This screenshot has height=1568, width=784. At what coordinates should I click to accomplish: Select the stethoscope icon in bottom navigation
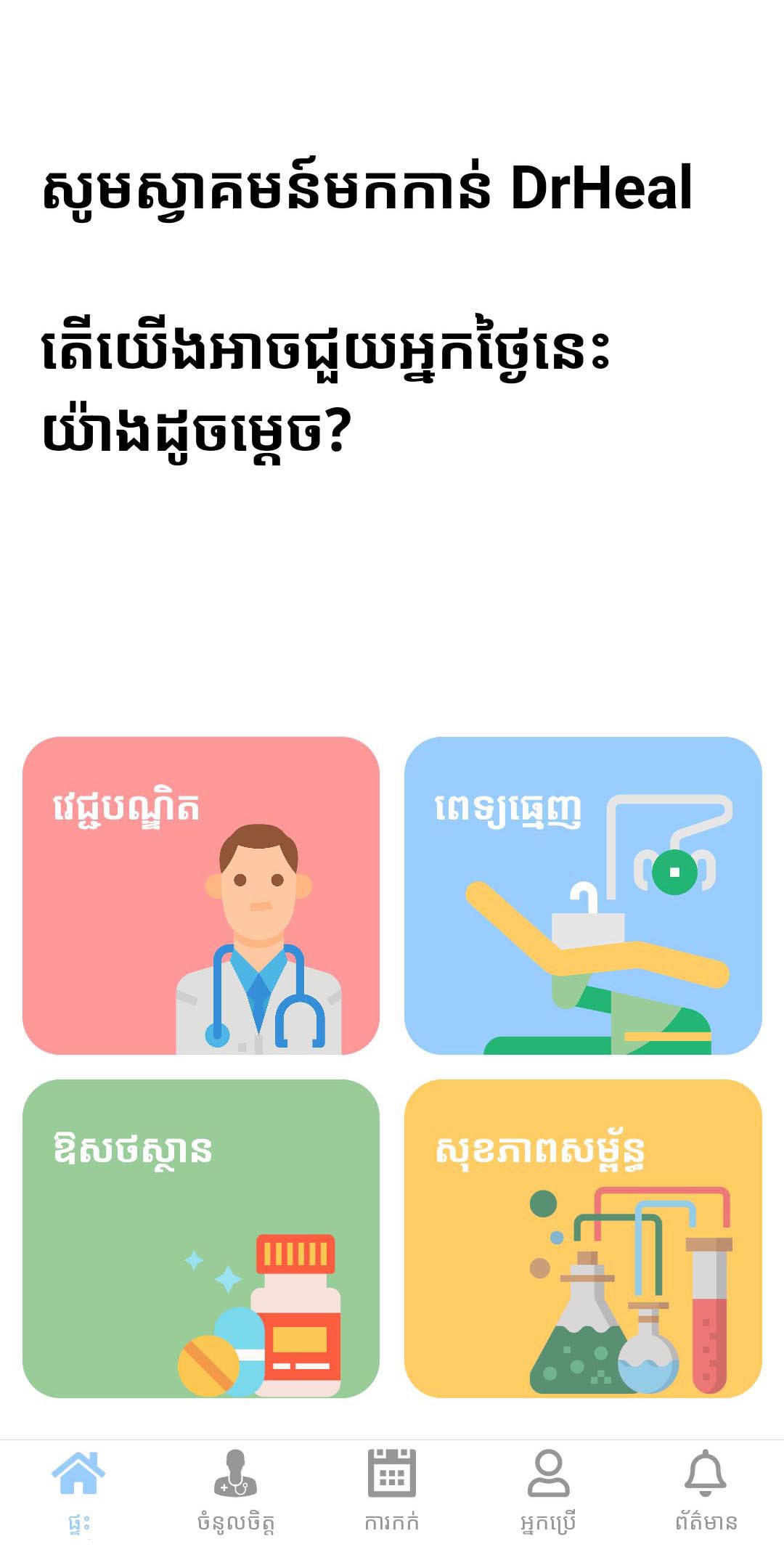pos(234,1466)
